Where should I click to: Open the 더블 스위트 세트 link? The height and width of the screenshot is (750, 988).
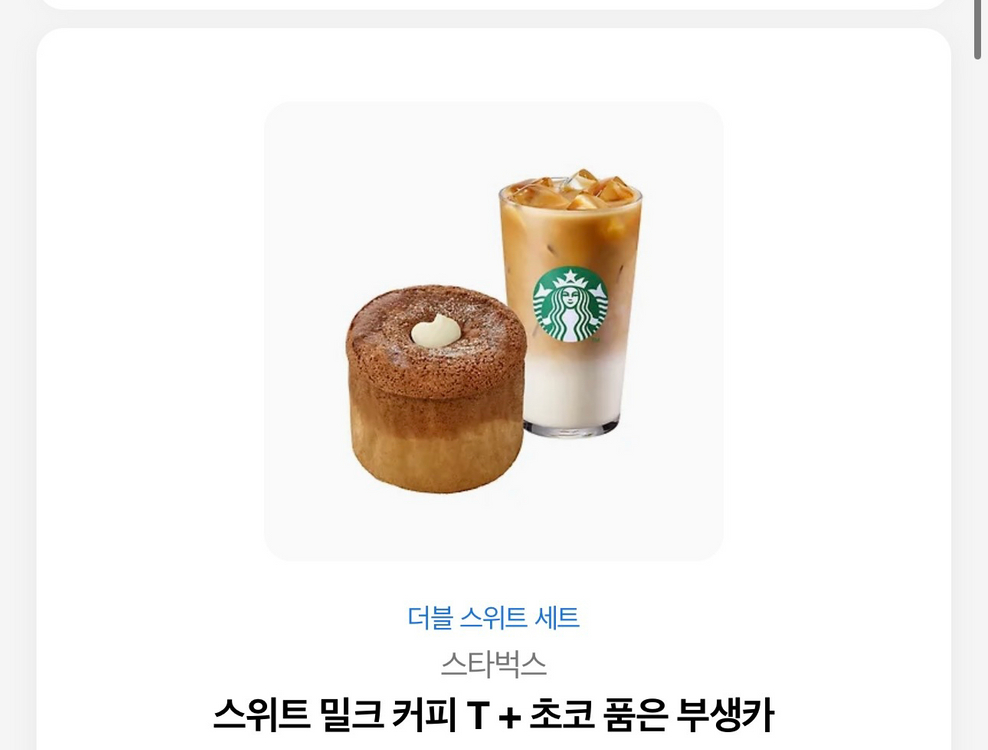coord(493,617)
